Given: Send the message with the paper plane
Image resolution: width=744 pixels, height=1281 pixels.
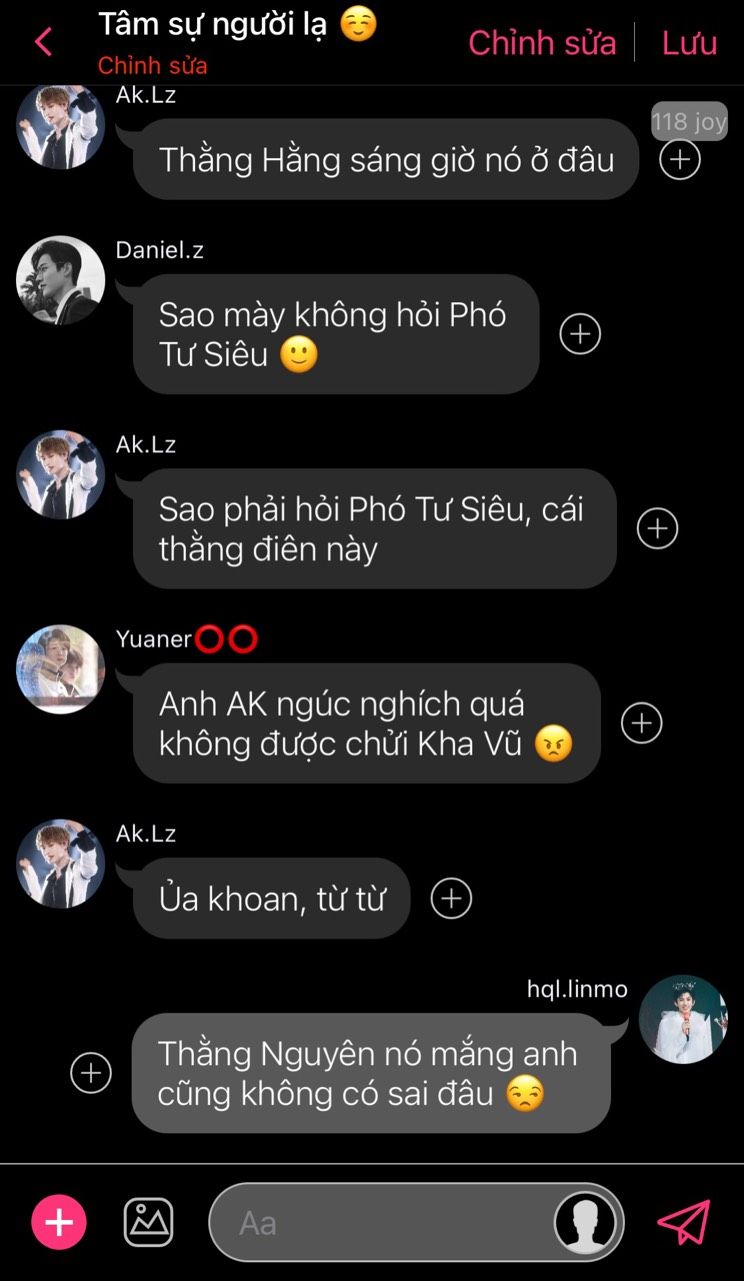Looking at the screenshot, I should click(x=684, y=1222).
